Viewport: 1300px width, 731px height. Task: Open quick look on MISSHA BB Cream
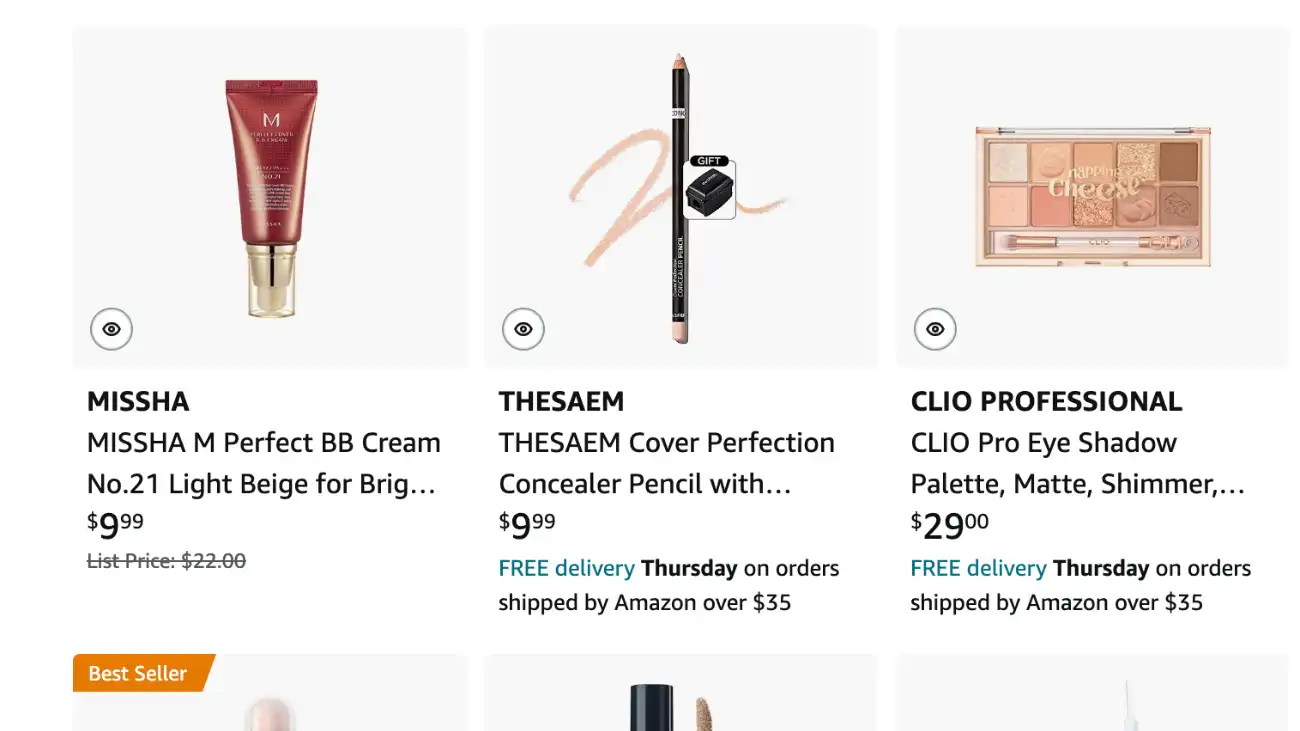point(112,329)
